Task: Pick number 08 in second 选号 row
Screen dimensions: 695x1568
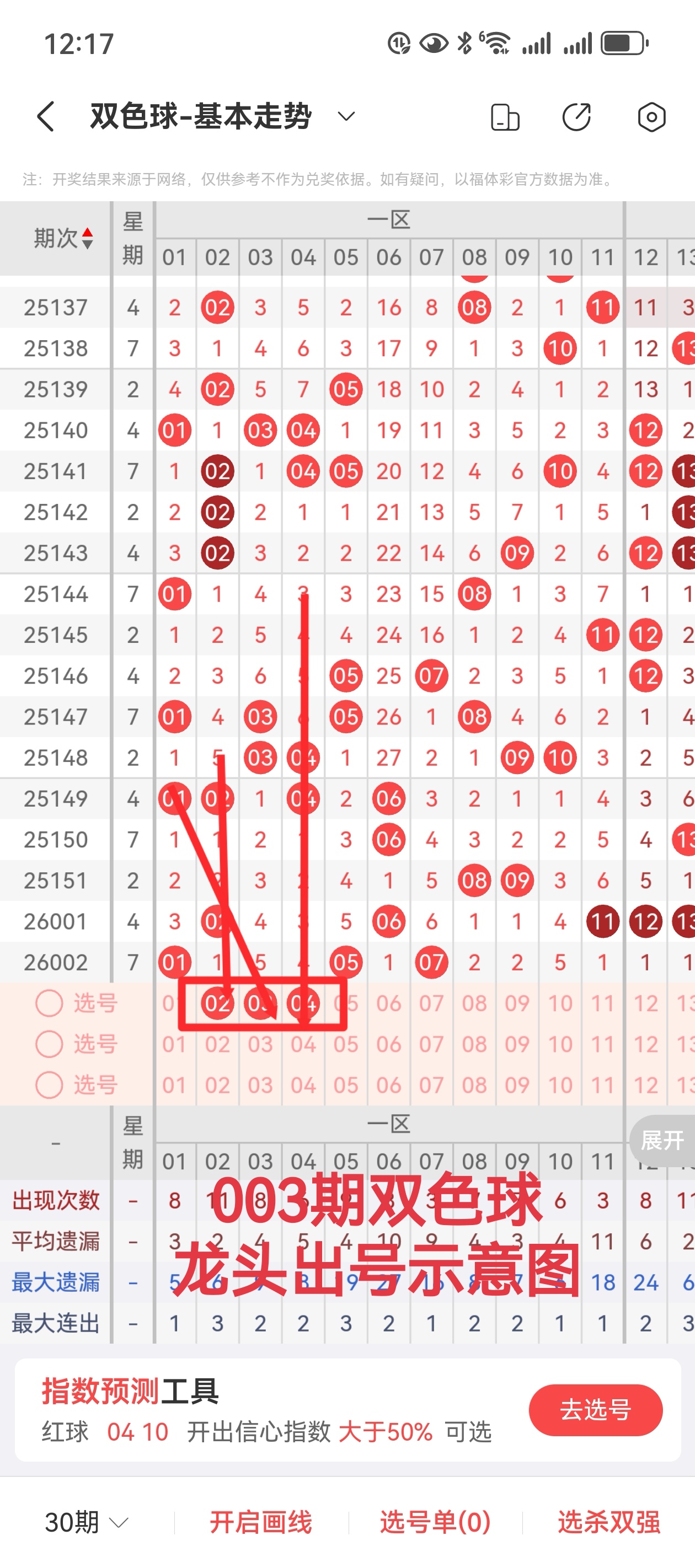Action: [474, 1044]
